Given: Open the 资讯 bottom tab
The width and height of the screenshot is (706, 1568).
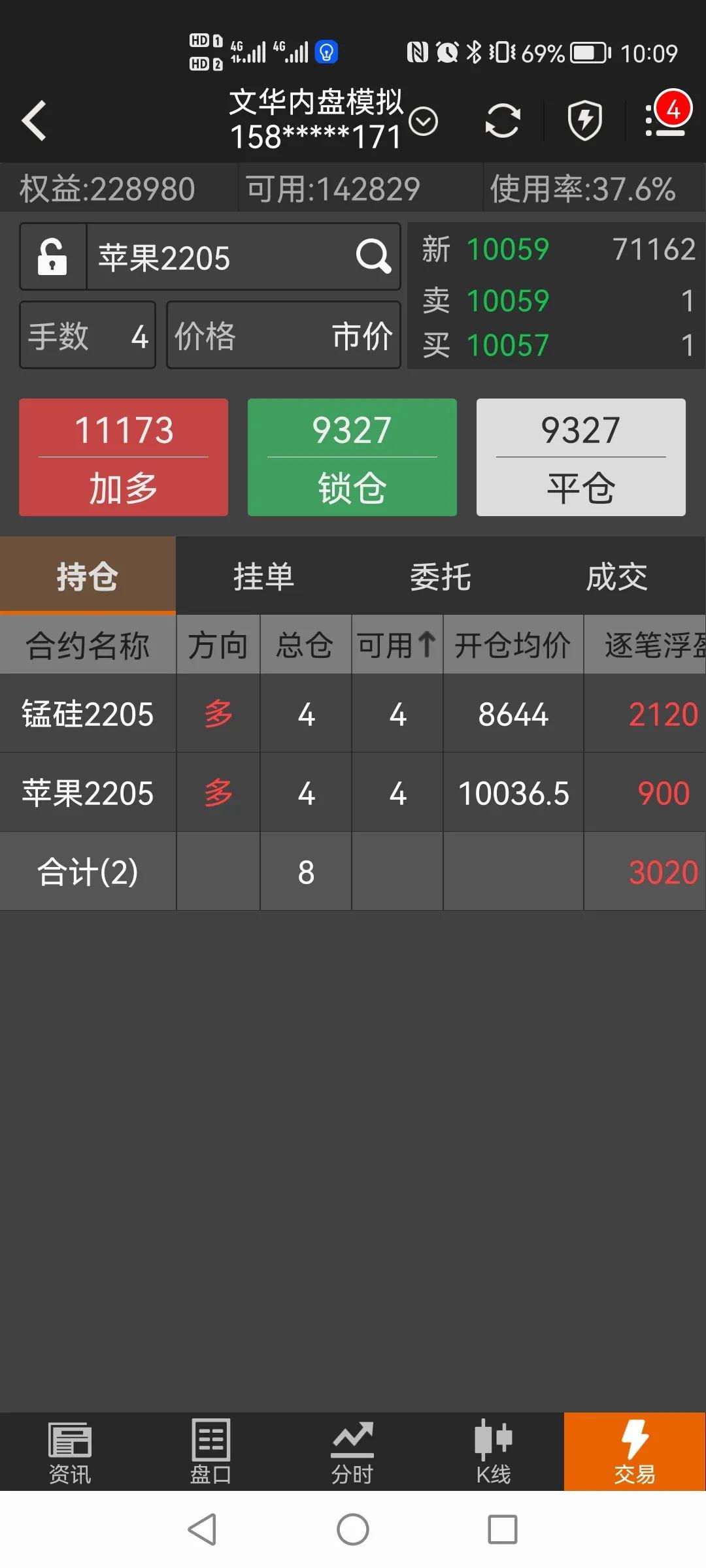Looking at the screenshot, I should coord(70,1452).
